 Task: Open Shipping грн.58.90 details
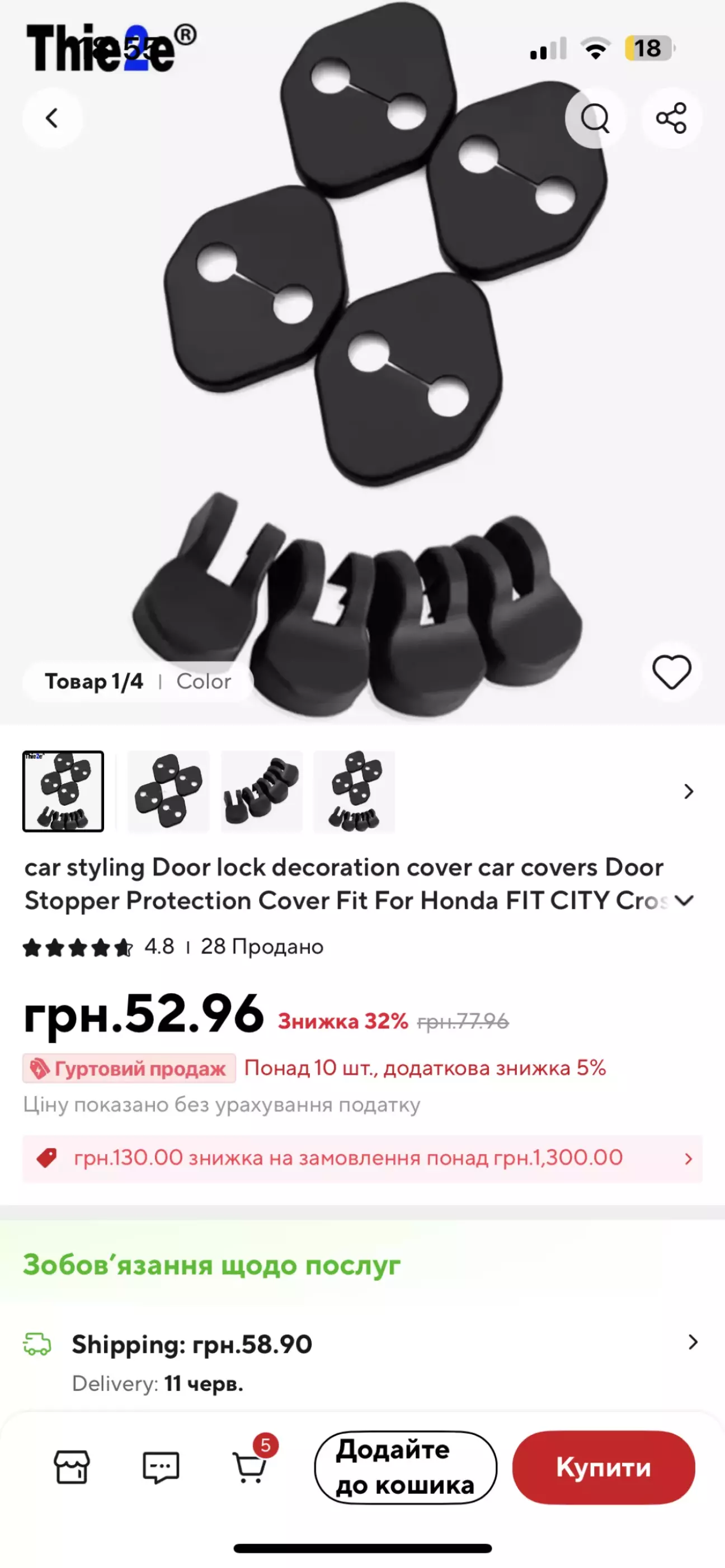pos(362,1362)
